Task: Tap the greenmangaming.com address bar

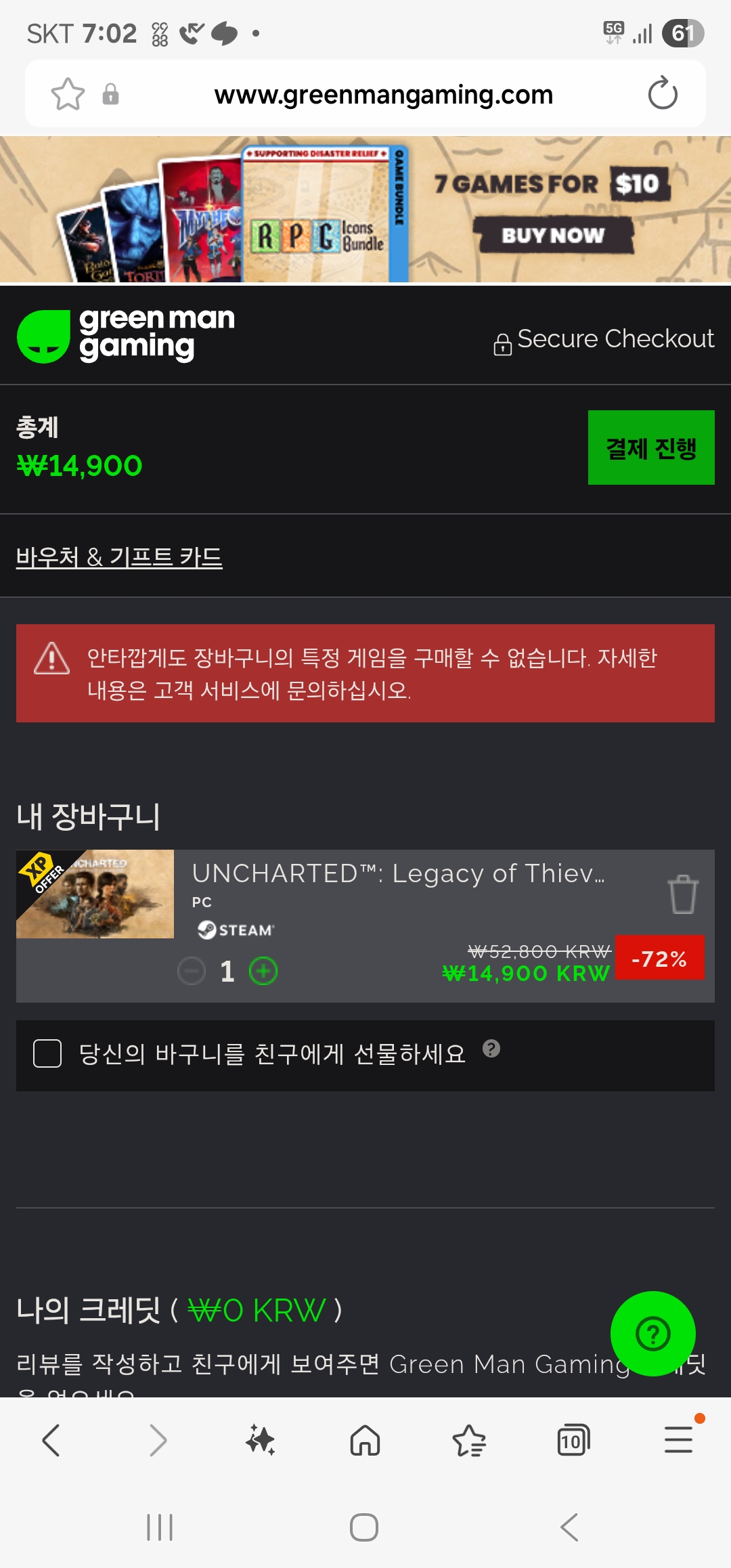Action: click(383, 95)
